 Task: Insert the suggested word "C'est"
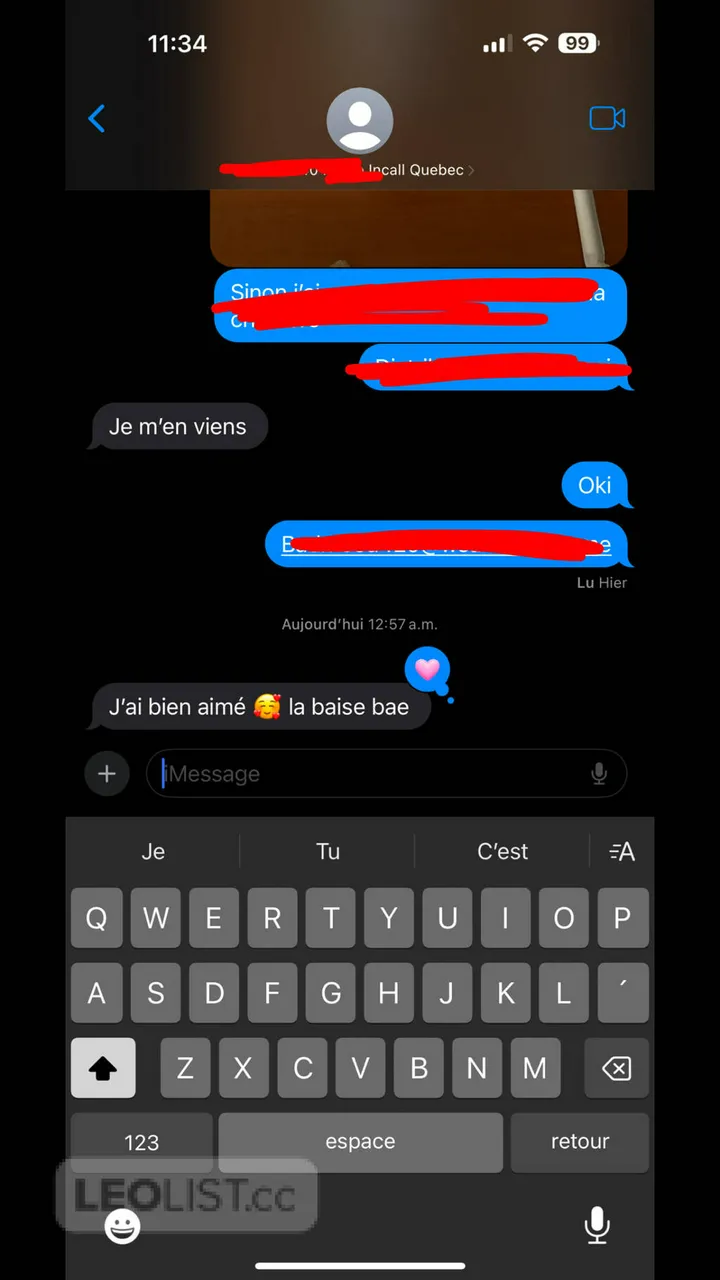click(x=502, y=852)
